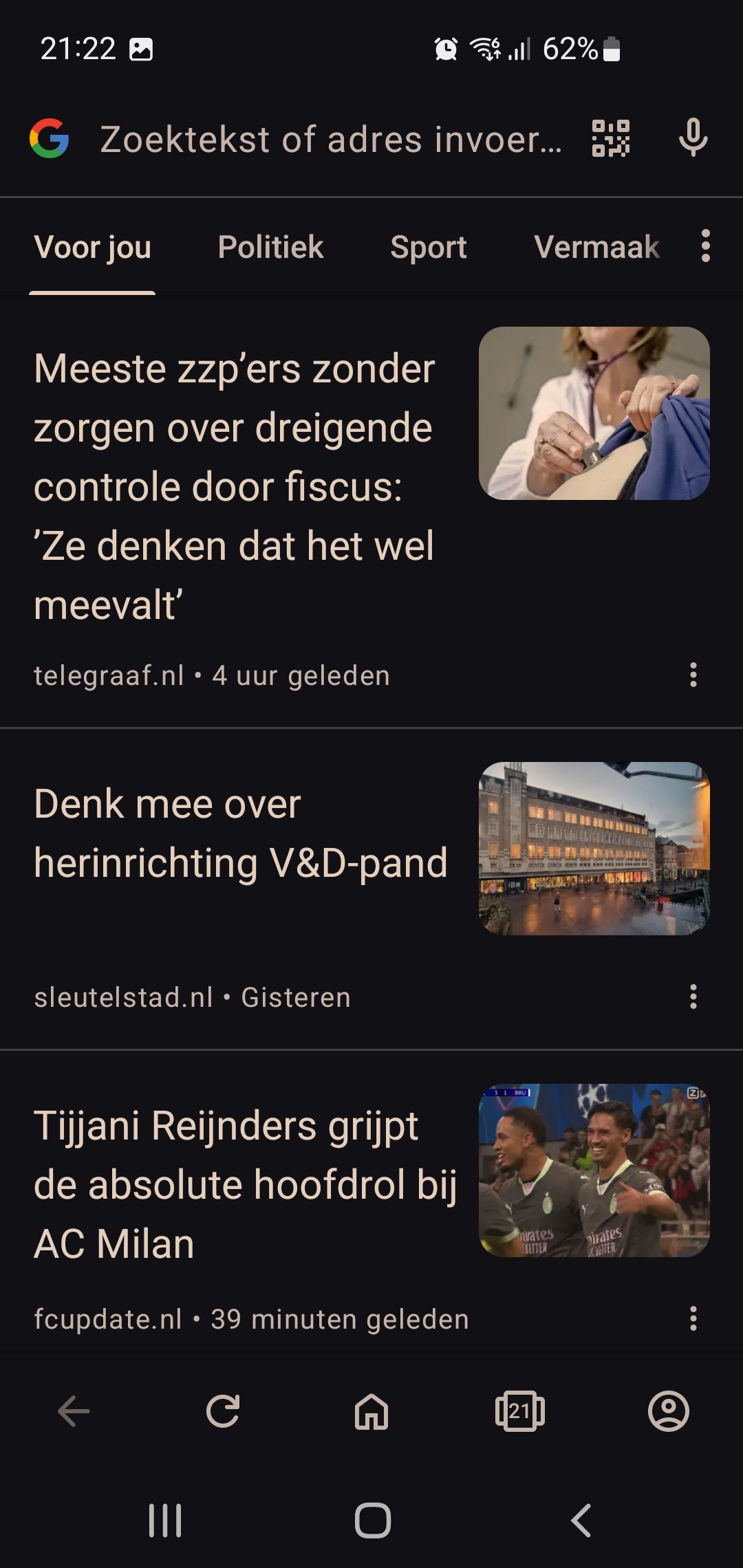Open recent apps from the navigation bar

click(x=165, y=1521)
